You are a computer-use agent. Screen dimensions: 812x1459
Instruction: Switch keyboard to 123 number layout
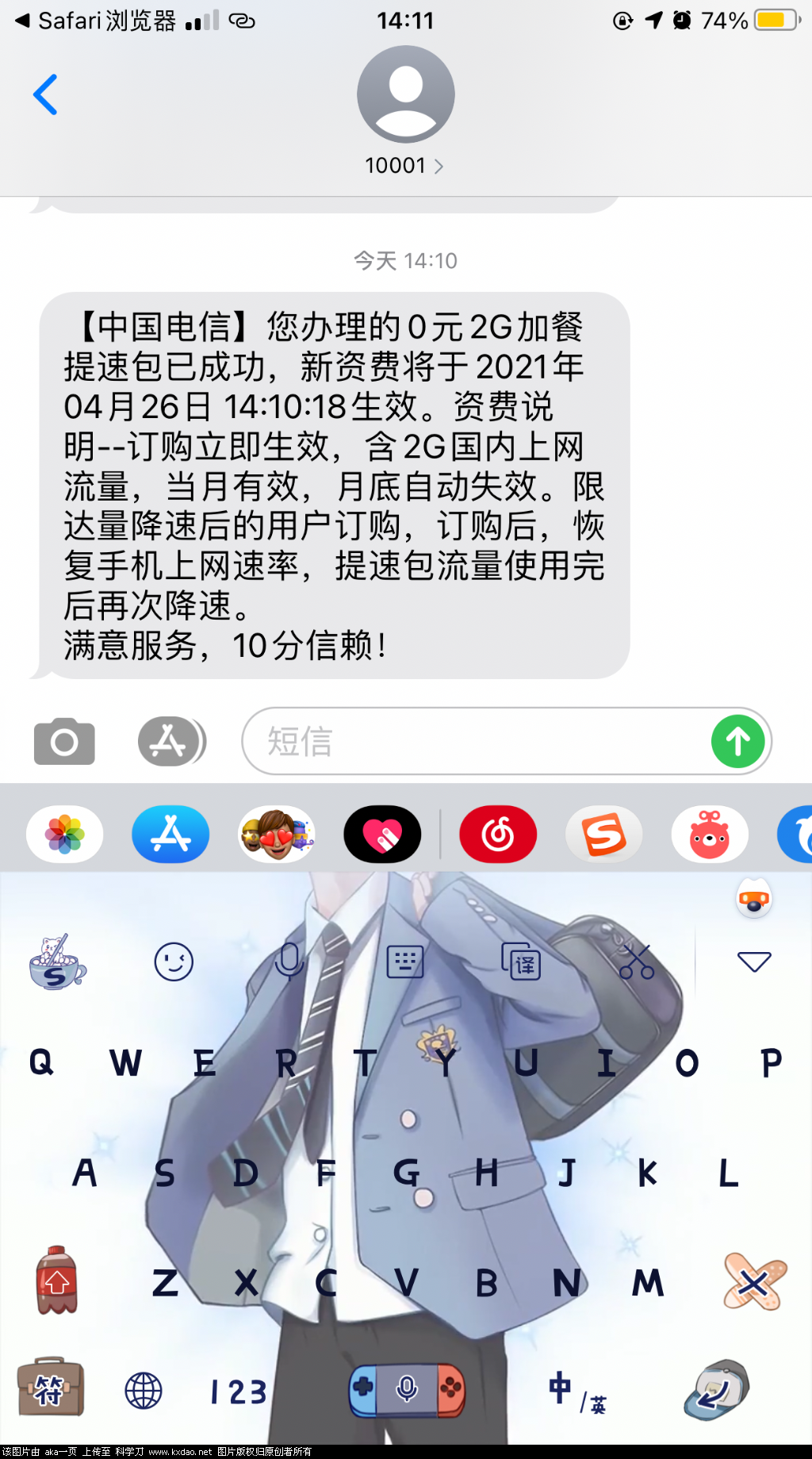(238, 1392)
